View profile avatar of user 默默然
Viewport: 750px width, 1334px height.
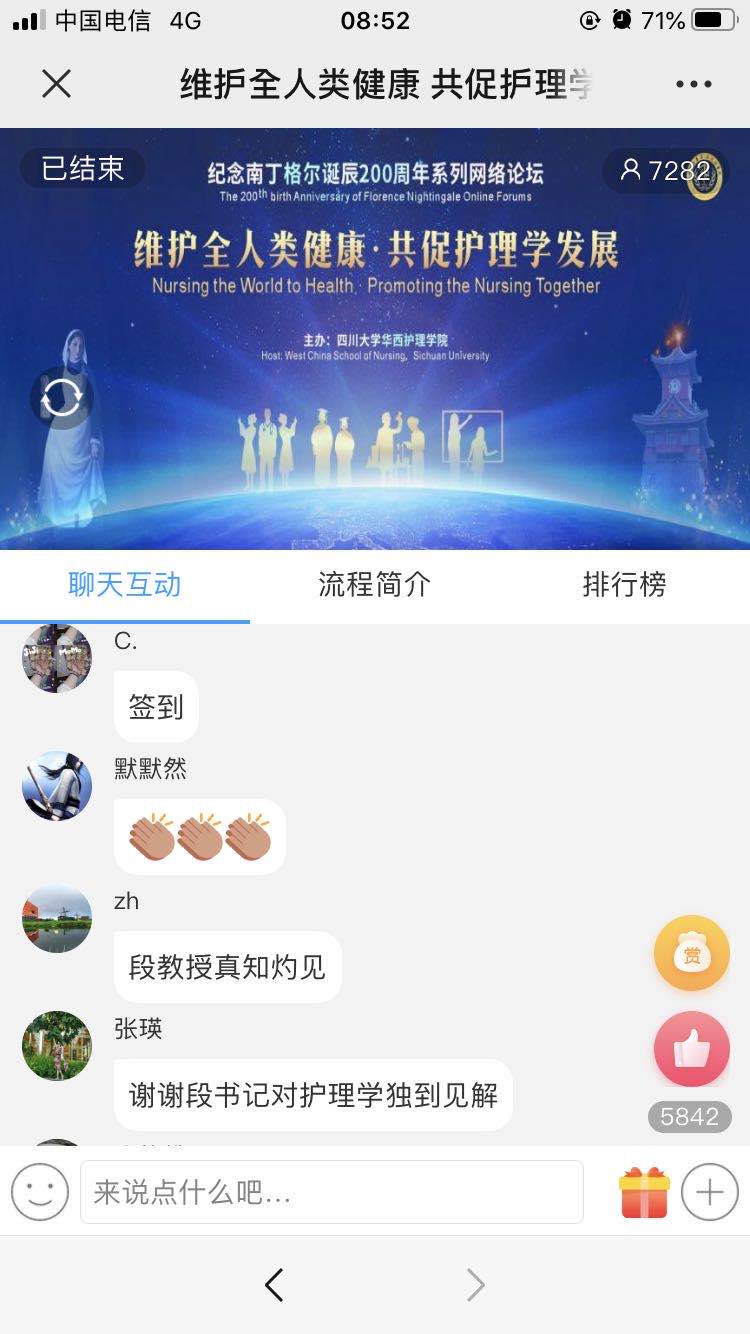(57, 786)
